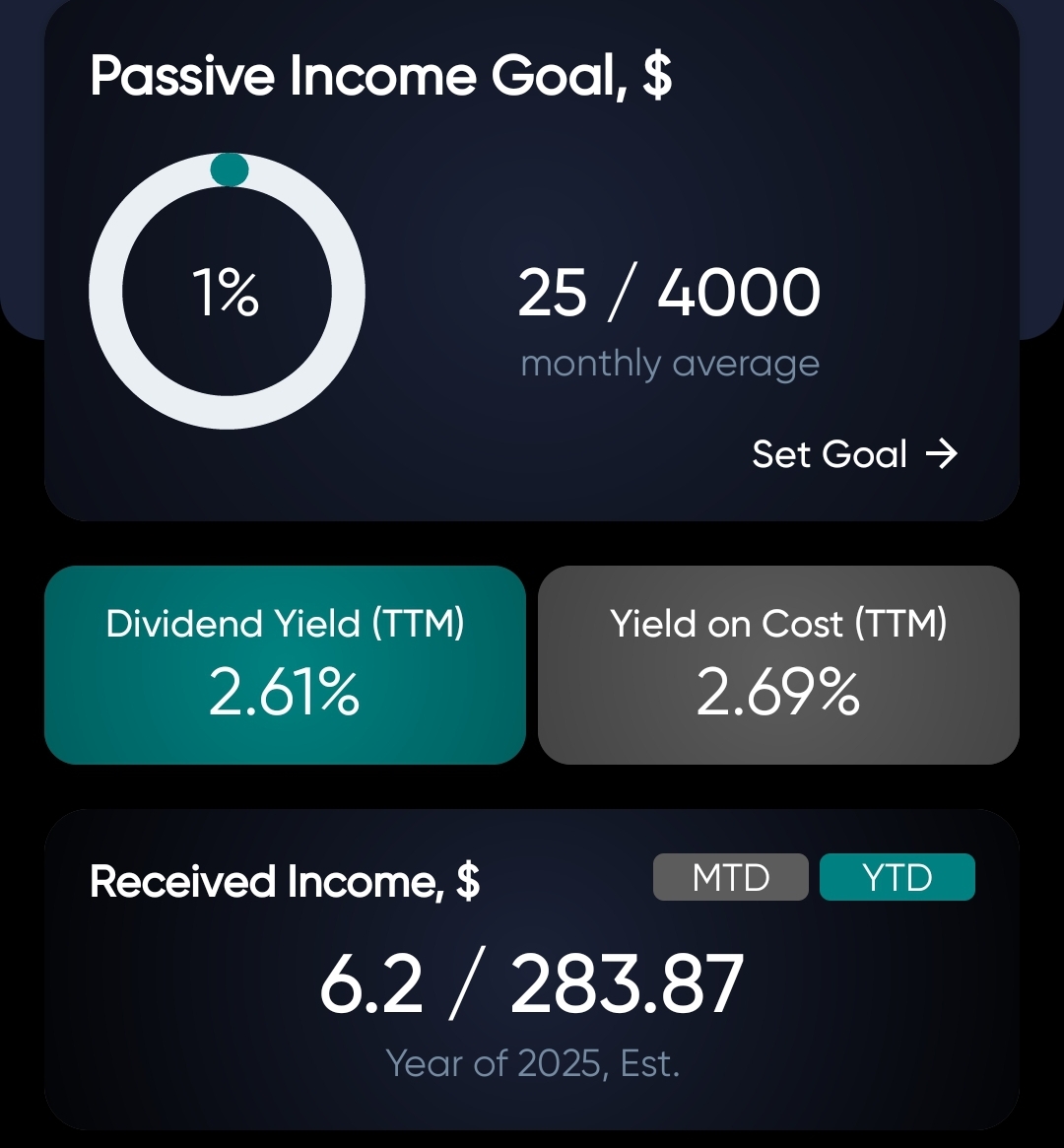Switch received income to YTD
The width and height of the screenshot is (1064, 1148).
(x=897, y=877)
